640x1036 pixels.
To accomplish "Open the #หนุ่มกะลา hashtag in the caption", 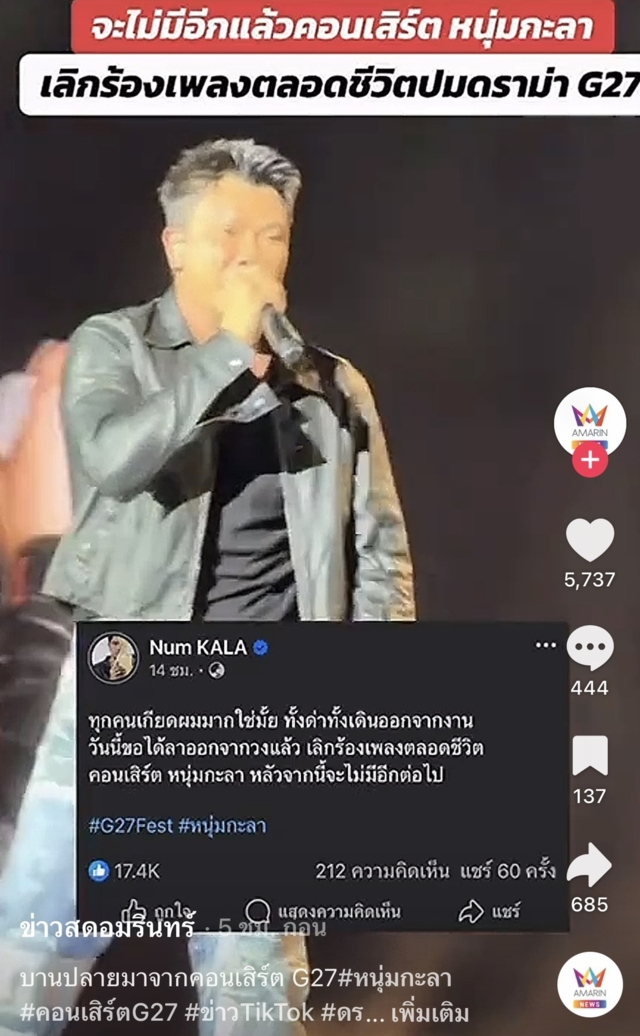I will 400,976.
